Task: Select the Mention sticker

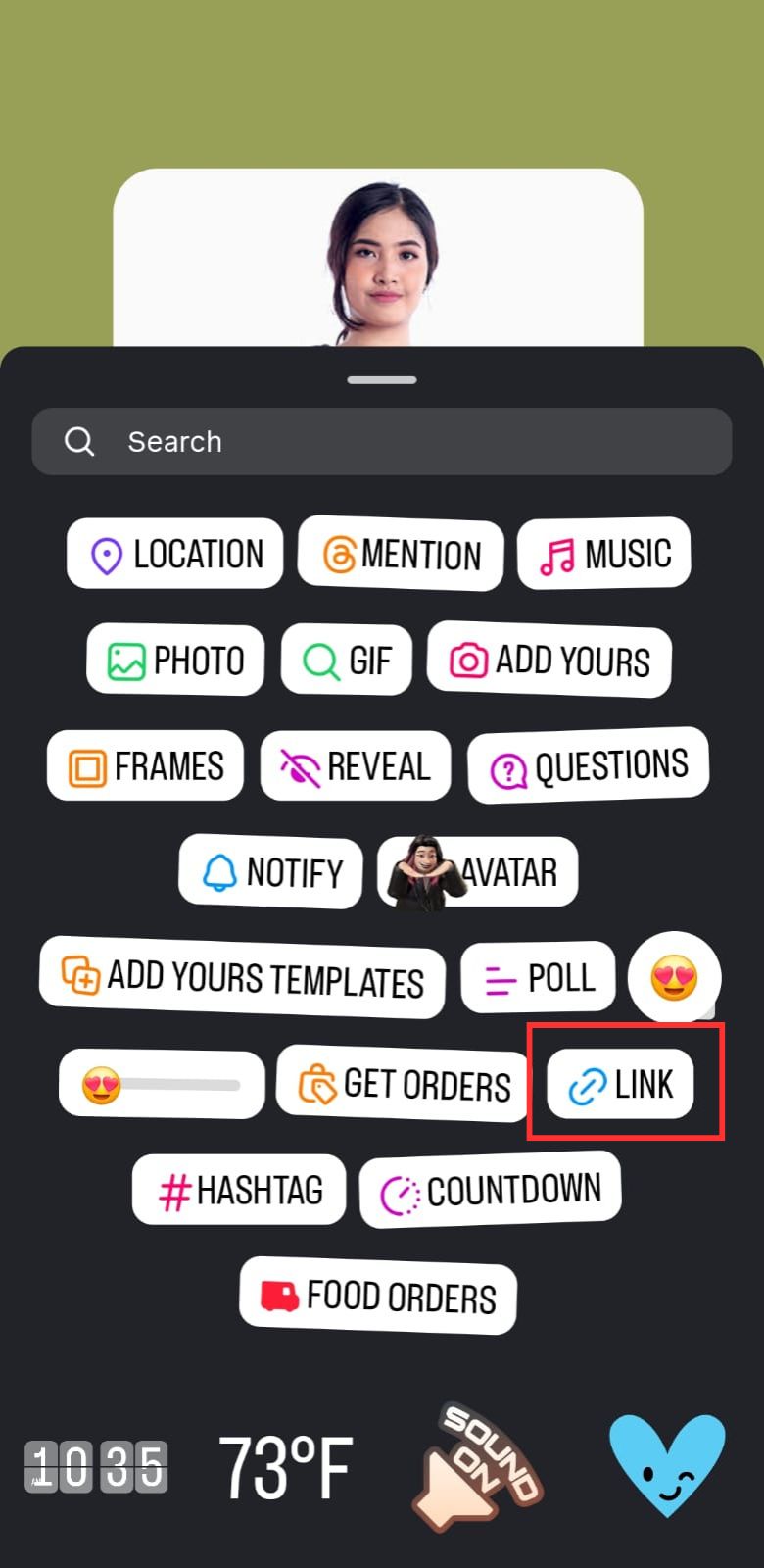Action: (402, 555)
